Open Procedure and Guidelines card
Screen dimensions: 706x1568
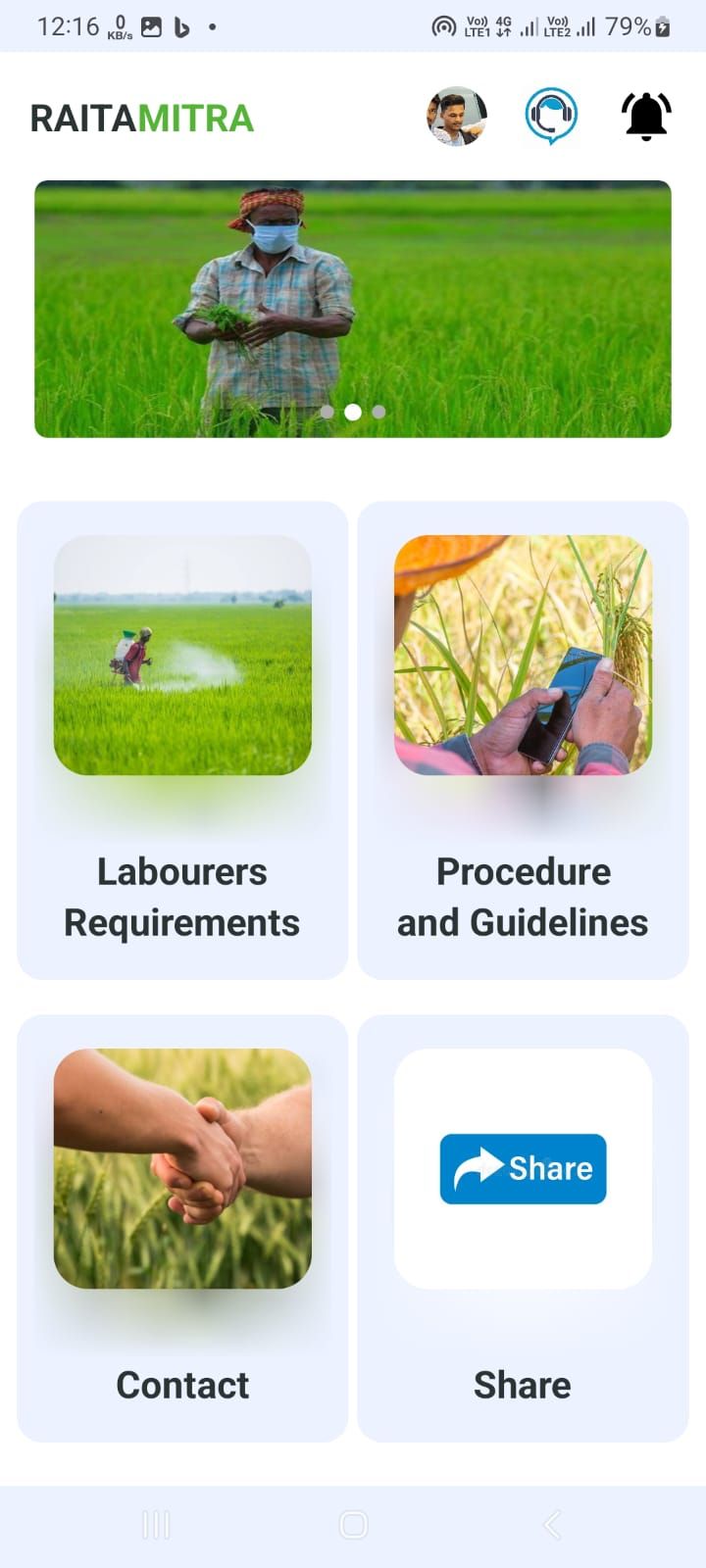click(x=523, y=740)
